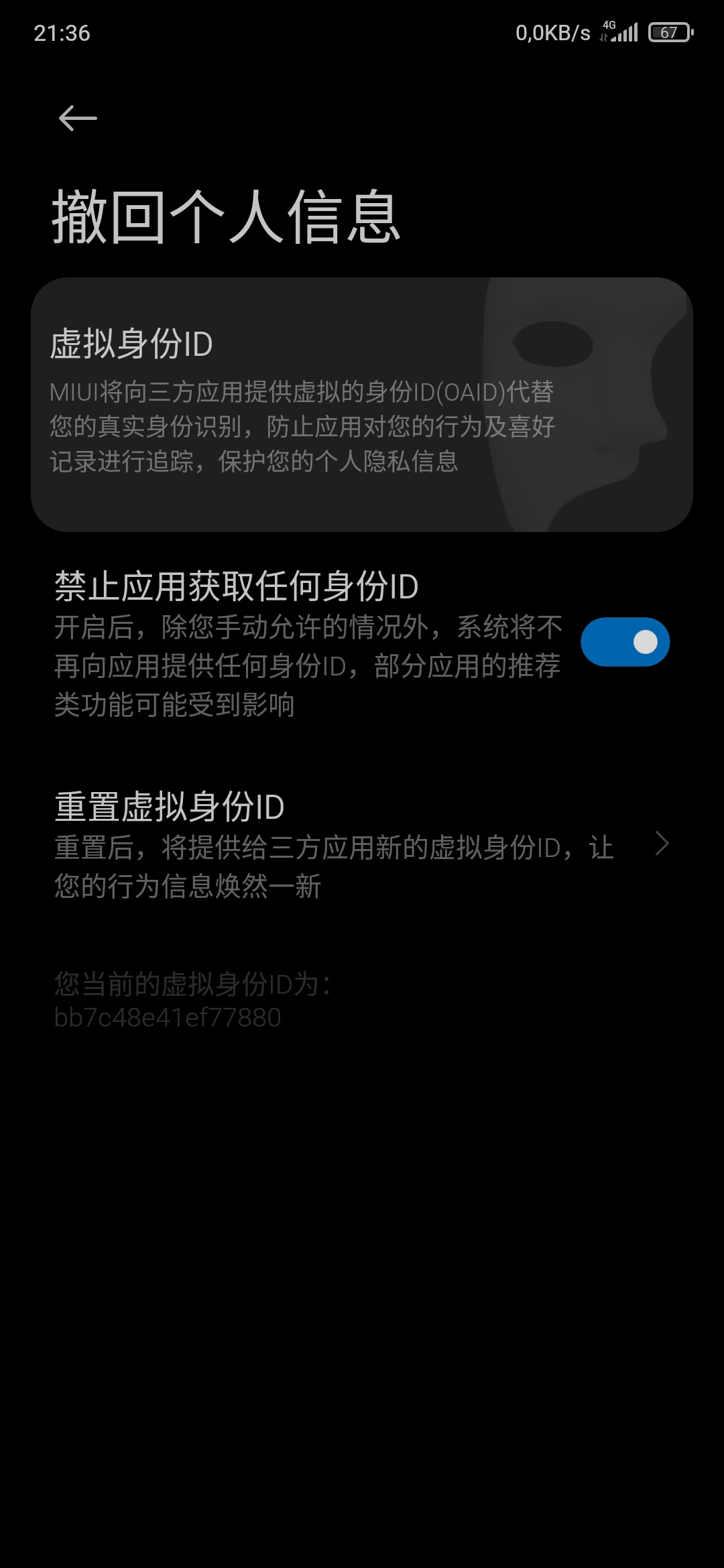Open the 重置虚拟身份ID row
724x1568 pixels.
pyautogui.click(x=362, y=844)
